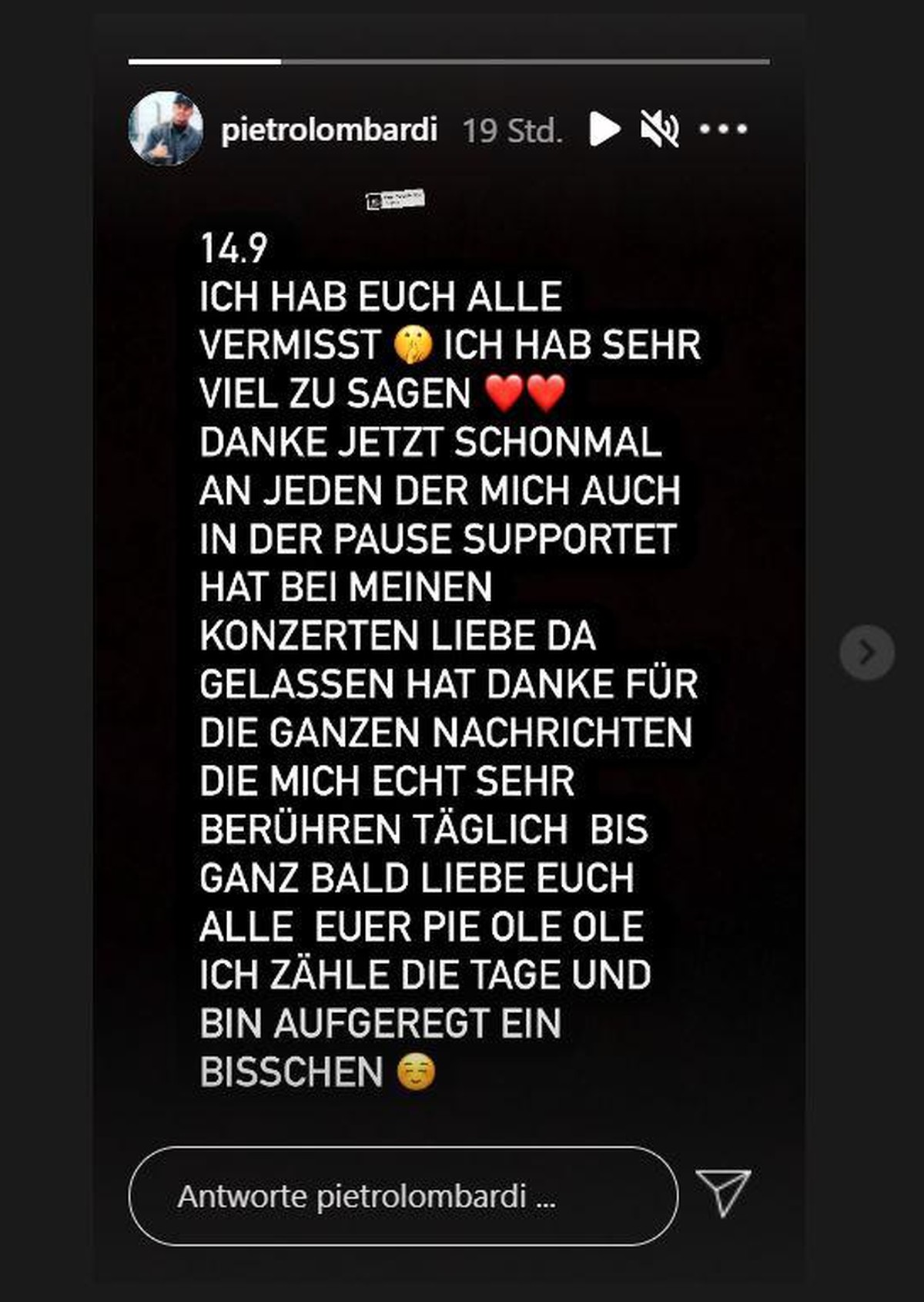Resume story playback
Image resolution: width=924 pixels, height=1302 pixels.
(x=604, y=129)
